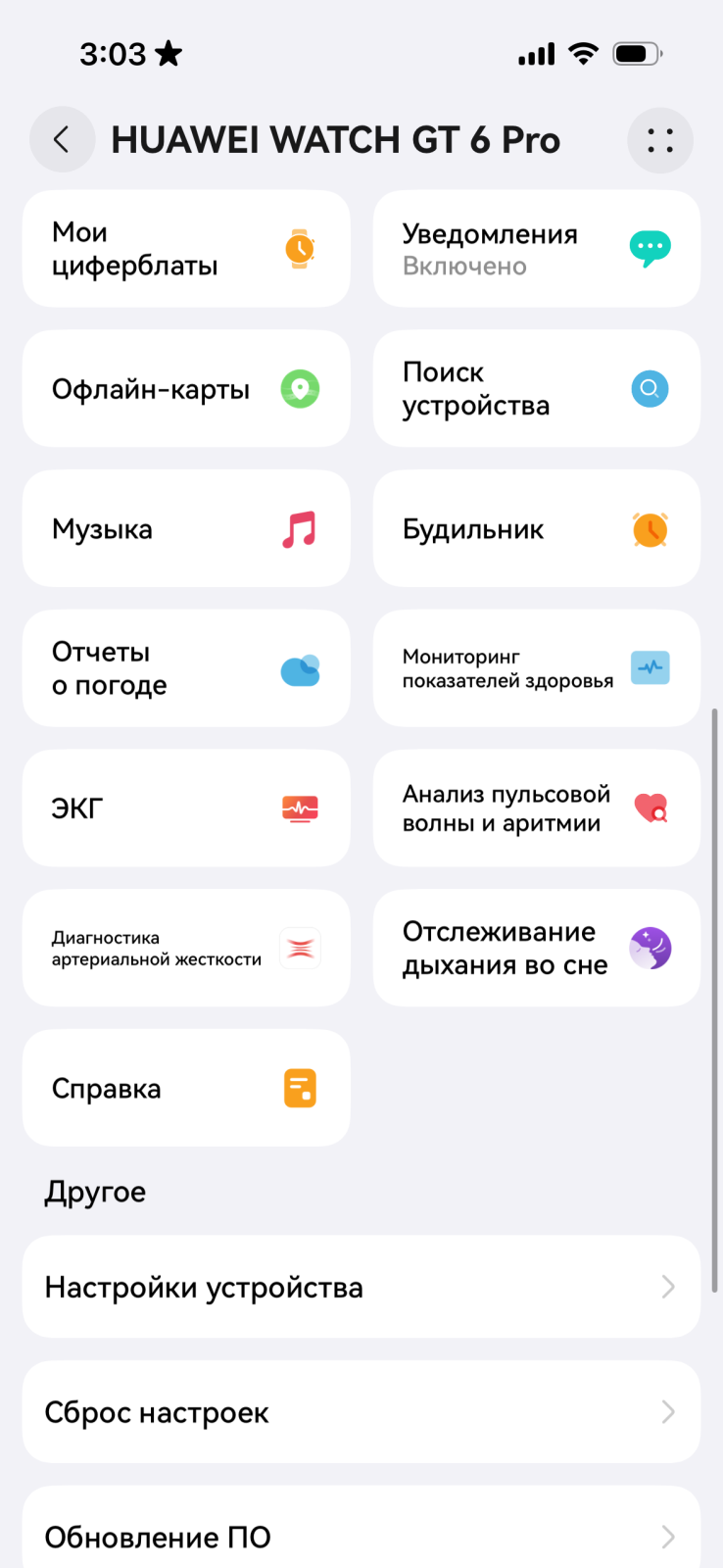Open the Обновление ПО row
Image resolution: width=723 pixels, height=1568 pixels.
(361, 1535)
